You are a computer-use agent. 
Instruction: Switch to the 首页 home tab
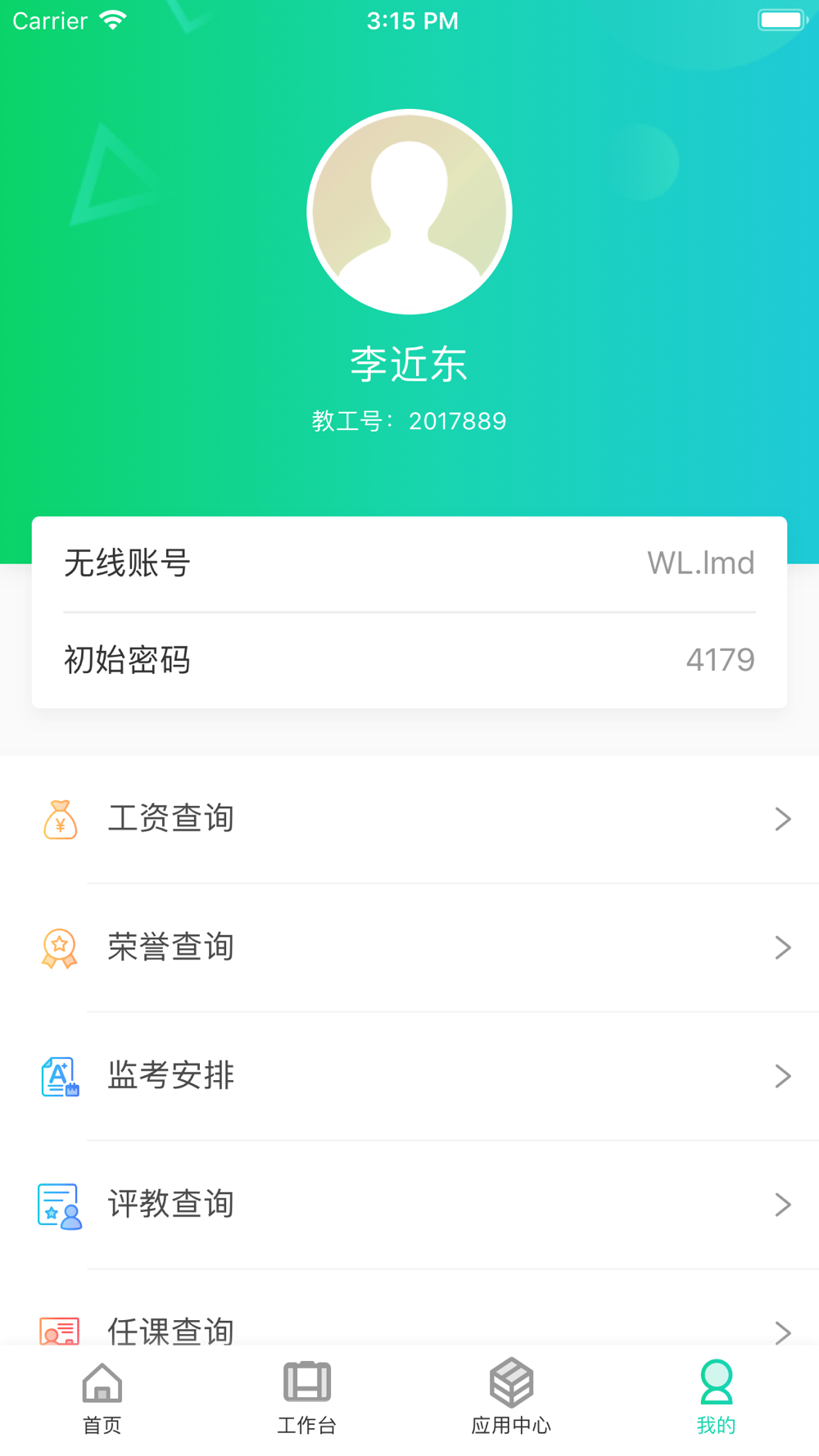click(x=102, y=1399)
